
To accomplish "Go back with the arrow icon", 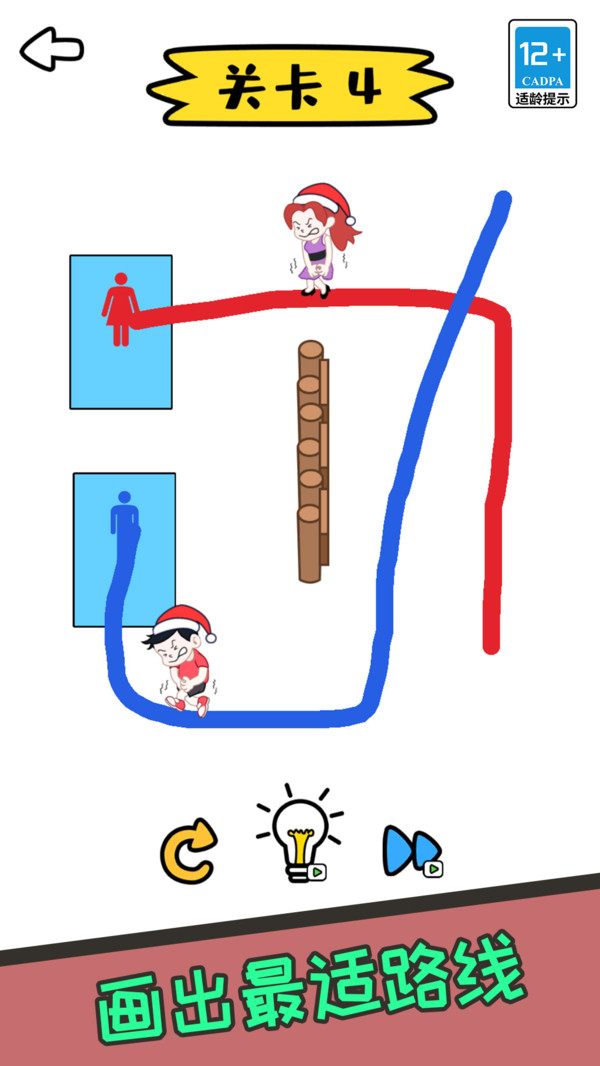I will click(52, 49).
